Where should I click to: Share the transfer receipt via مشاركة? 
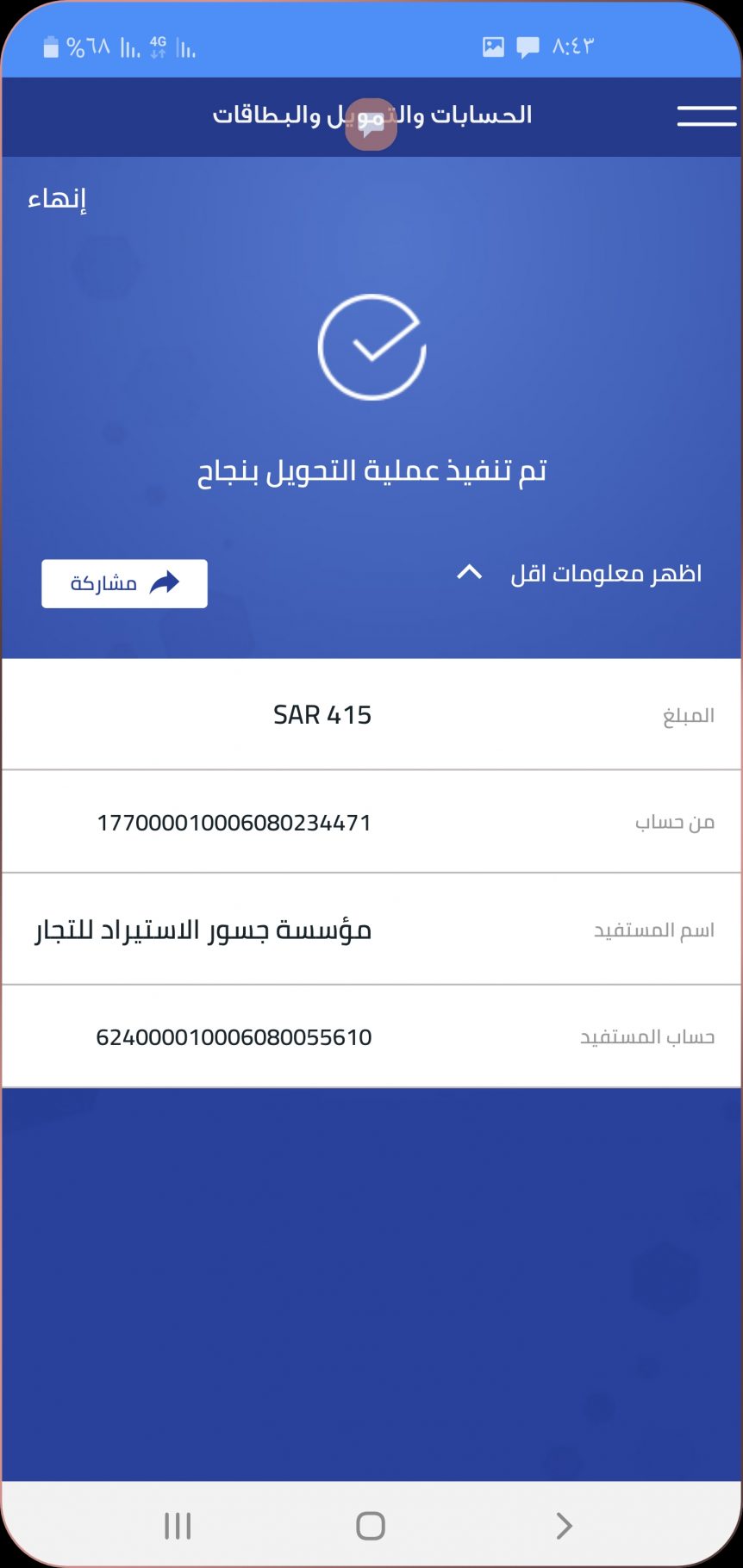[x=124, y=583]
